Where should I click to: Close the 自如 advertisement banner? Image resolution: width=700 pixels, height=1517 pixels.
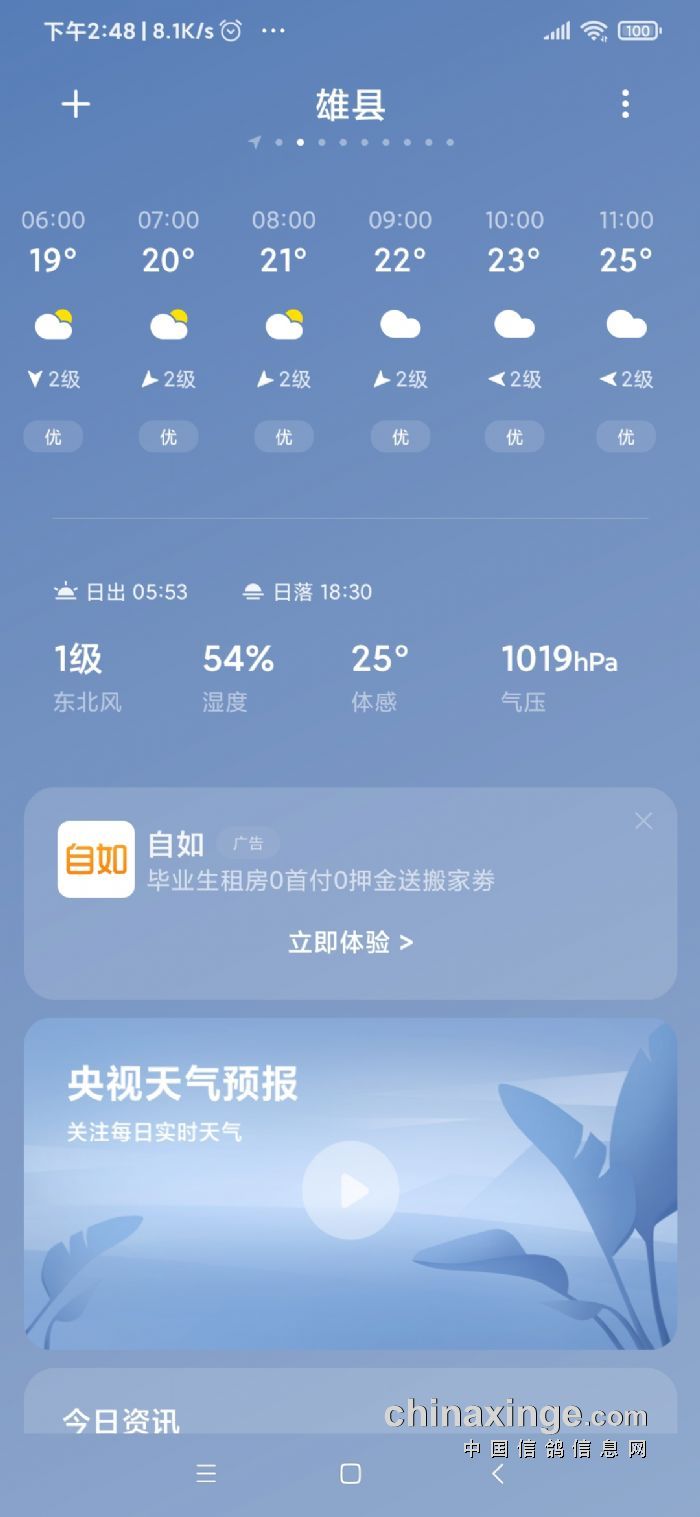coord(643,821)
